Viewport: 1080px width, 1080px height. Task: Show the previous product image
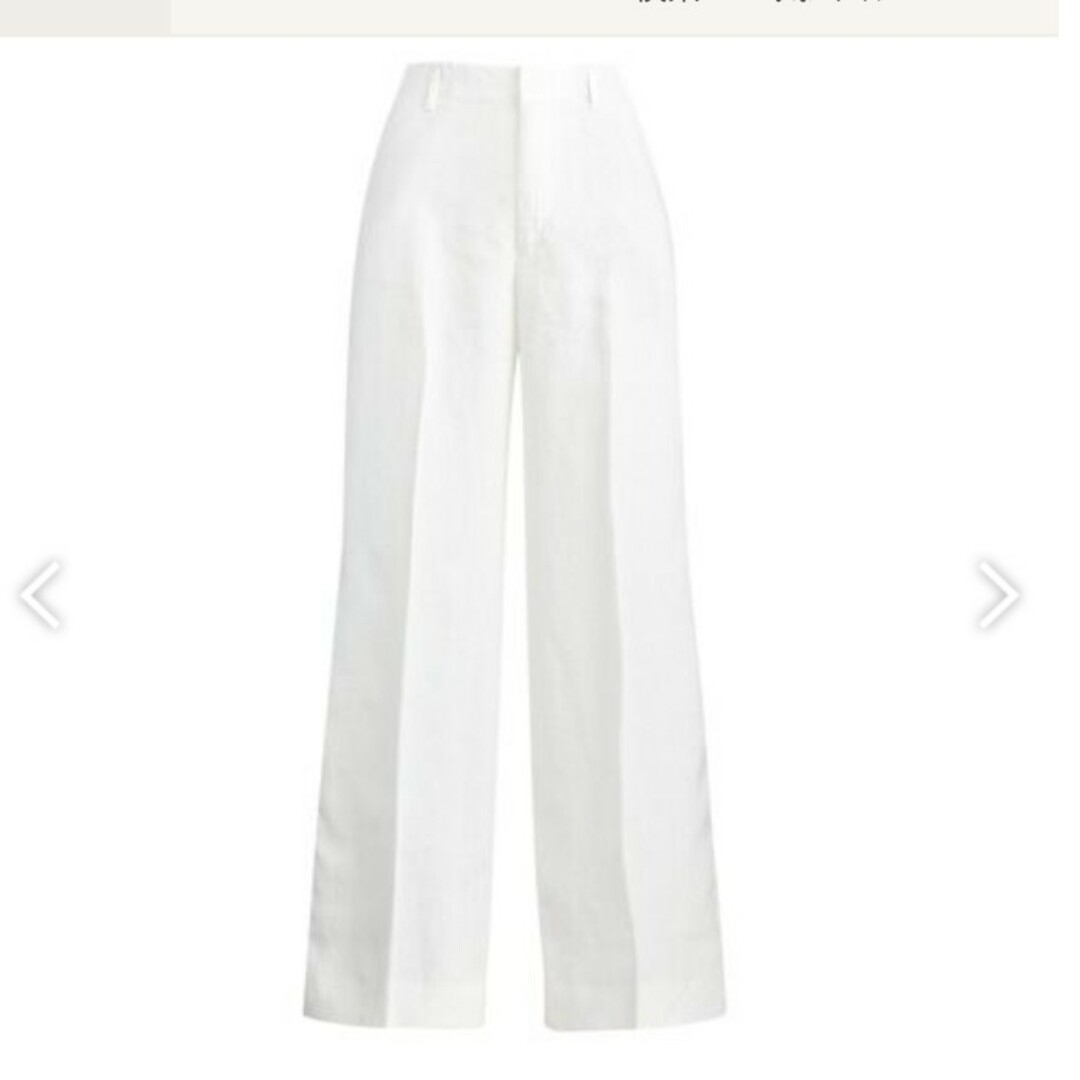pyautogui.click(x=41, y=595)
